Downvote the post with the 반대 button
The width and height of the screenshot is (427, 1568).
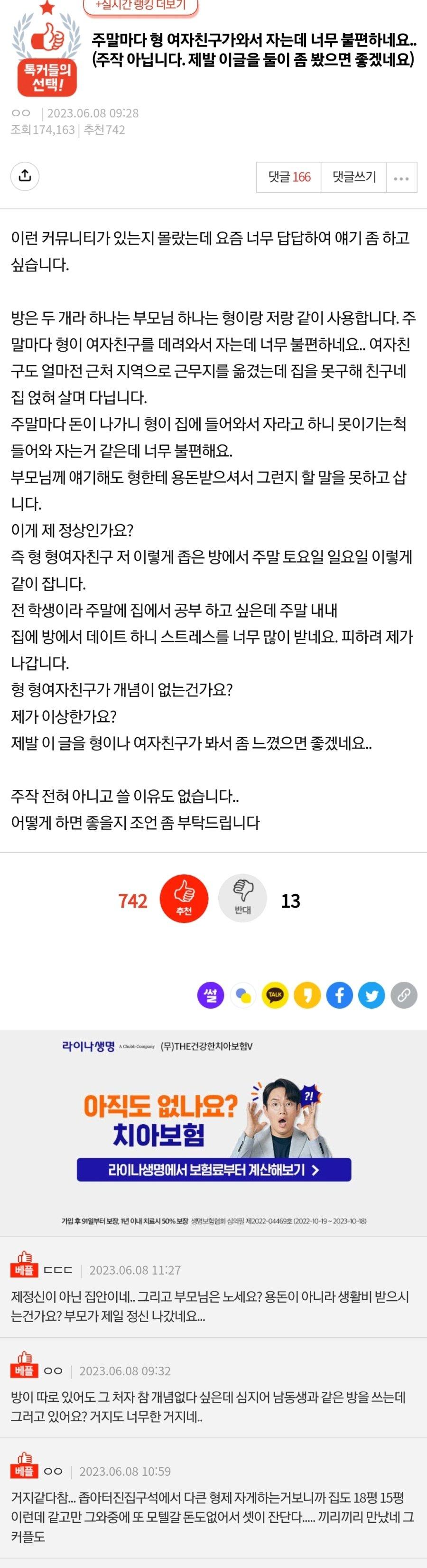(242, 899)
